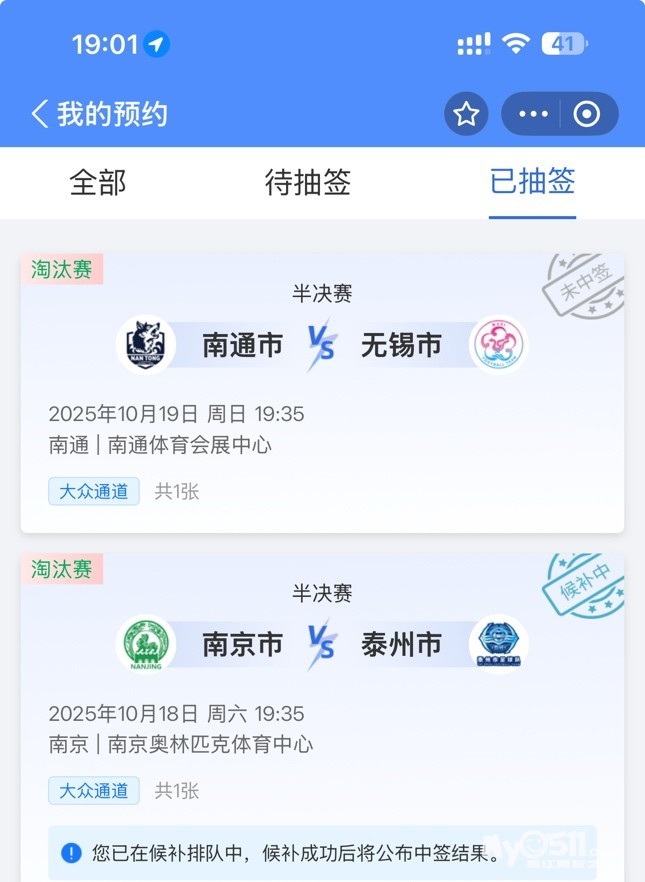Open the three-dot more options menu
The width and height of the screenshot is (645, 882).
point(533,114)
